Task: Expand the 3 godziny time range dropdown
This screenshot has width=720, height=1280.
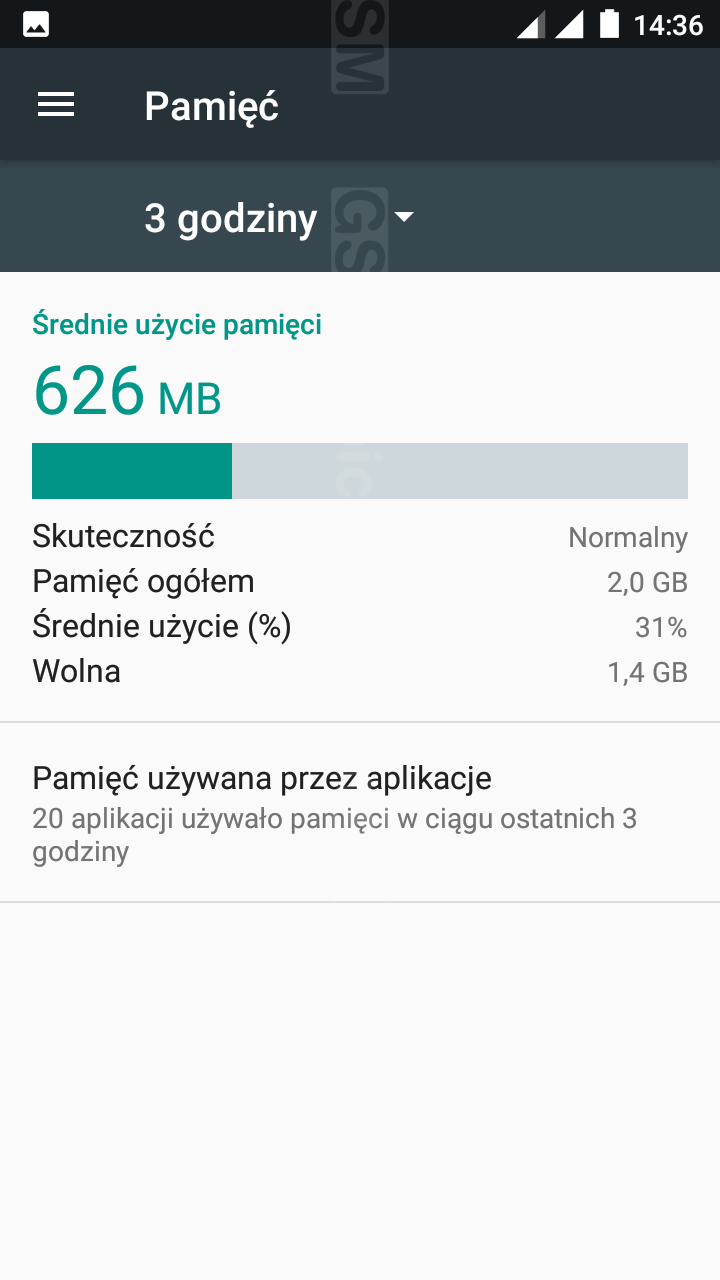Action: pos(279,217)
